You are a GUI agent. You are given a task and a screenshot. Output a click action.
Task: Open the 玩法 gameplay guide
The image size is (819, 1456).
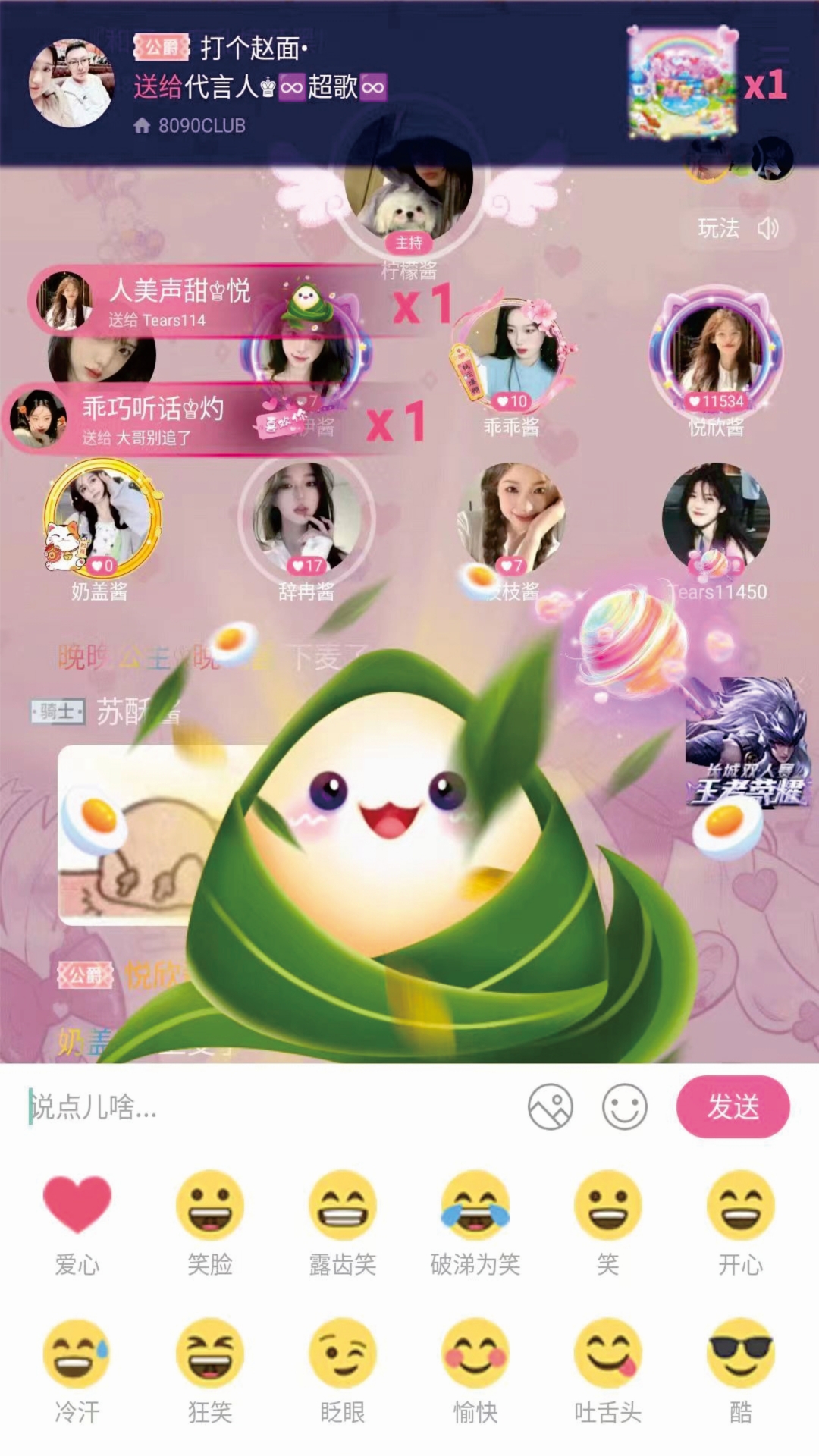pos(718,227)
